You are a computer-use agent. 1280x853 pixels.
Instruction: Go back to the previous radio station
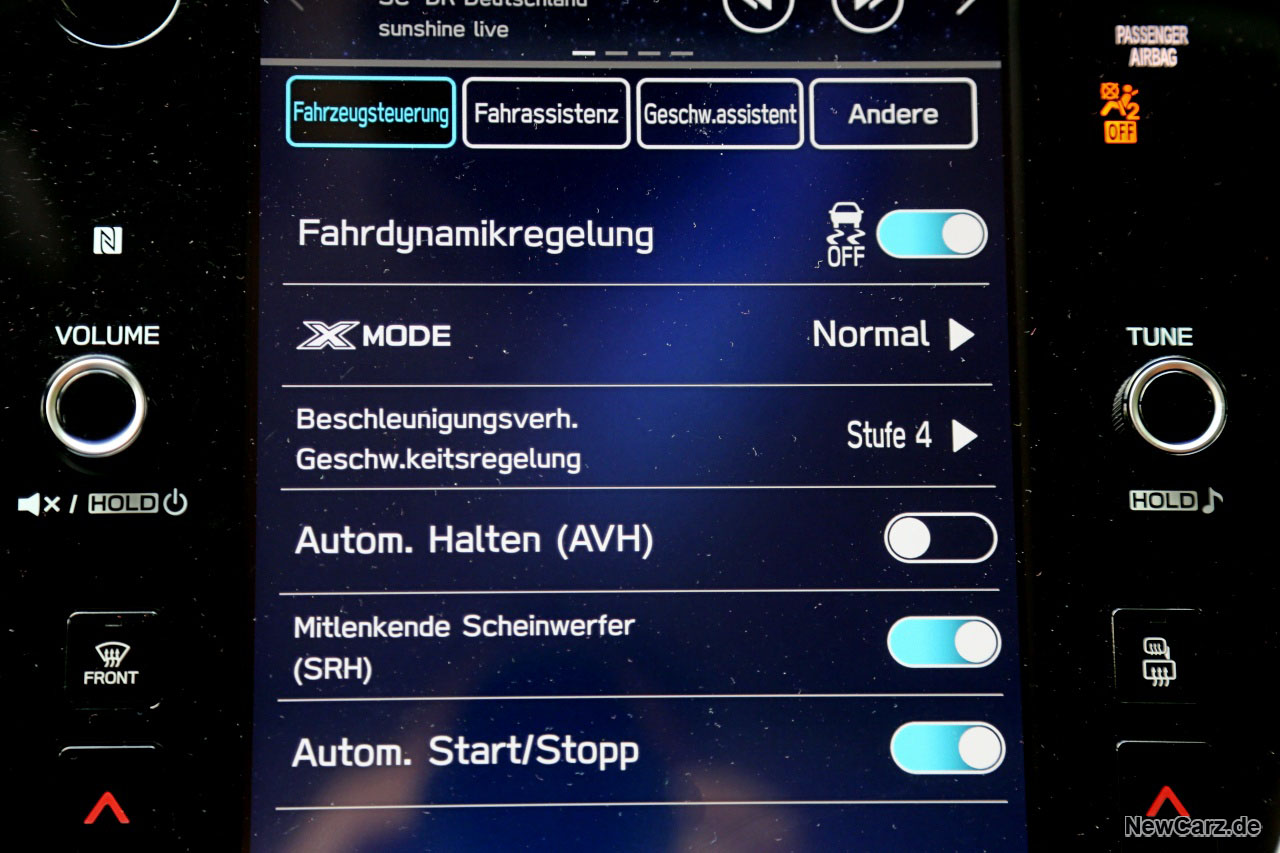click(x=757, y=10)
